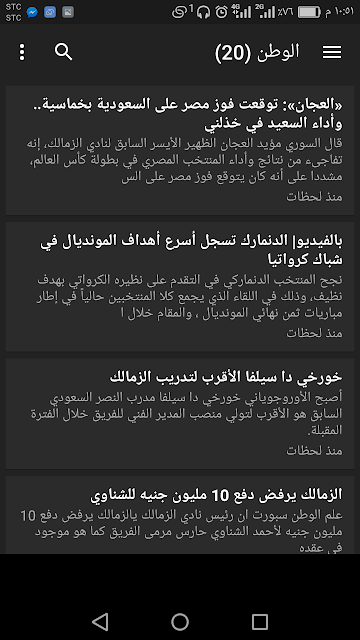Open the article on Zamalek and 10 million for الشناوي
This screenshot has height=640, width=360.
click(180, 515)
